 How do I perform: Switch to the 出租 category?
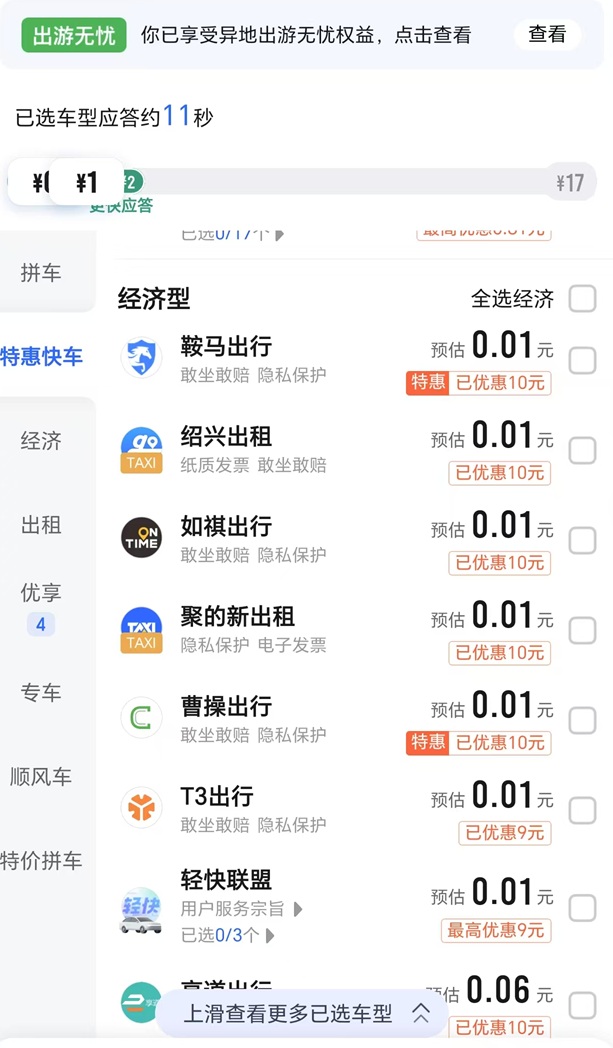(41, 525)
